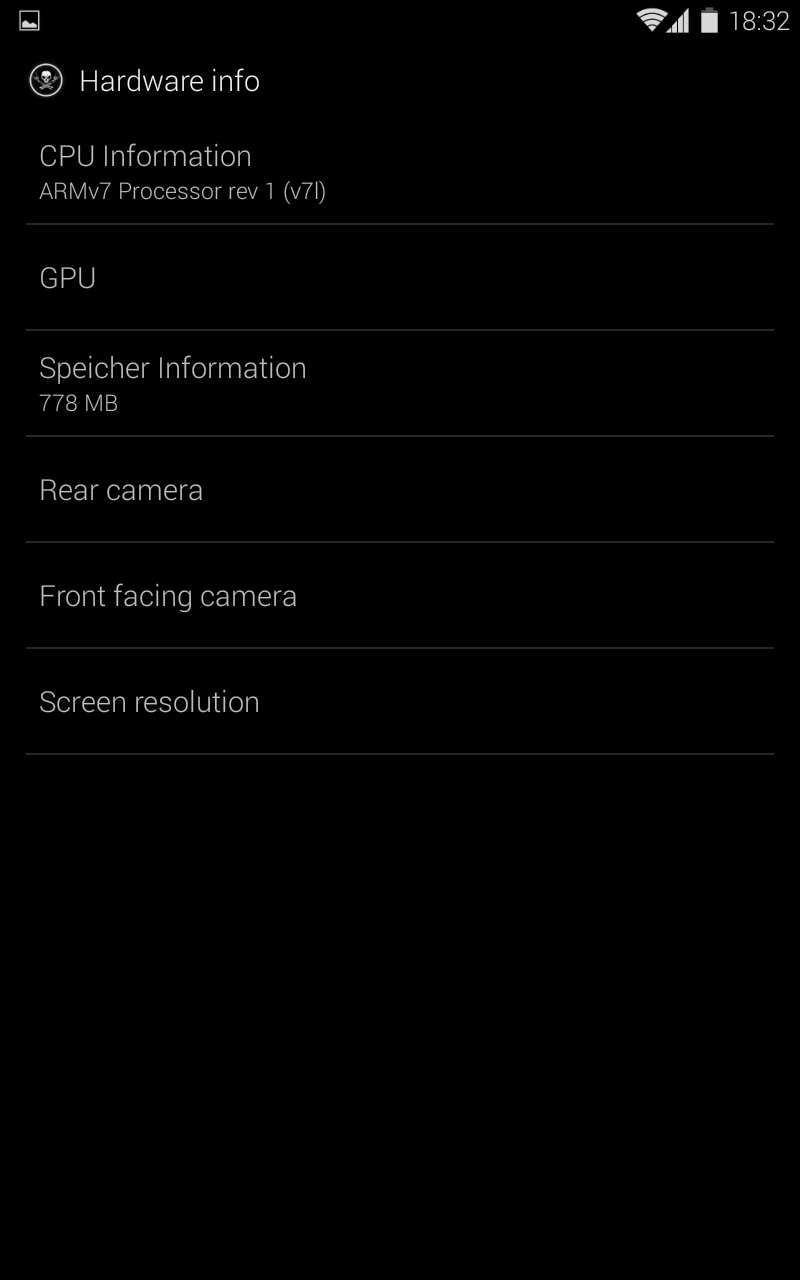Open the CPU Information row
This screenshot has width=800, height=1280.
[400, 172]
